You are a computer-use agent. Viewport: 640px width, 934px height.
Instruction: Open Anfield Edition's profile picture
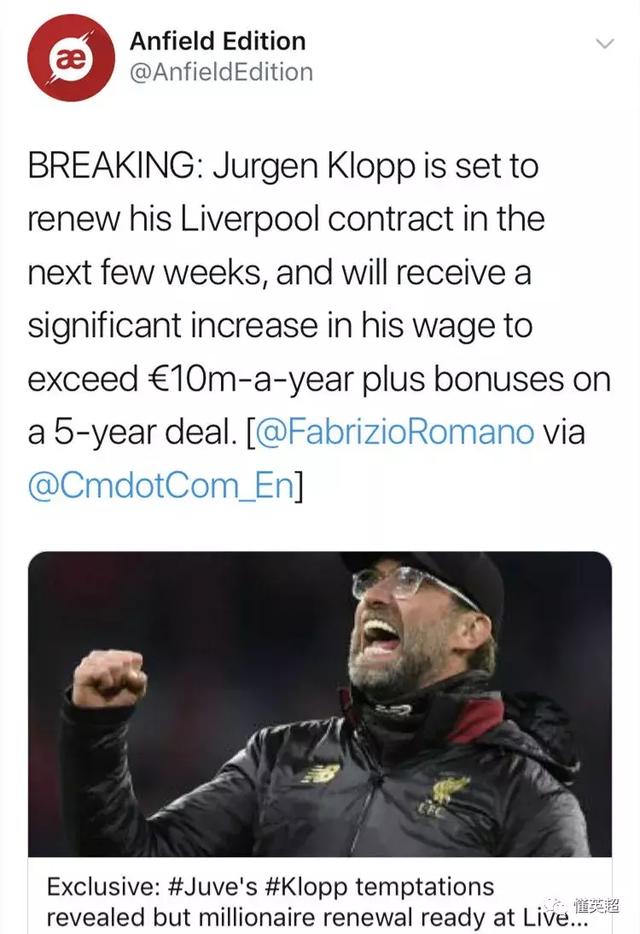pos(70,58)
